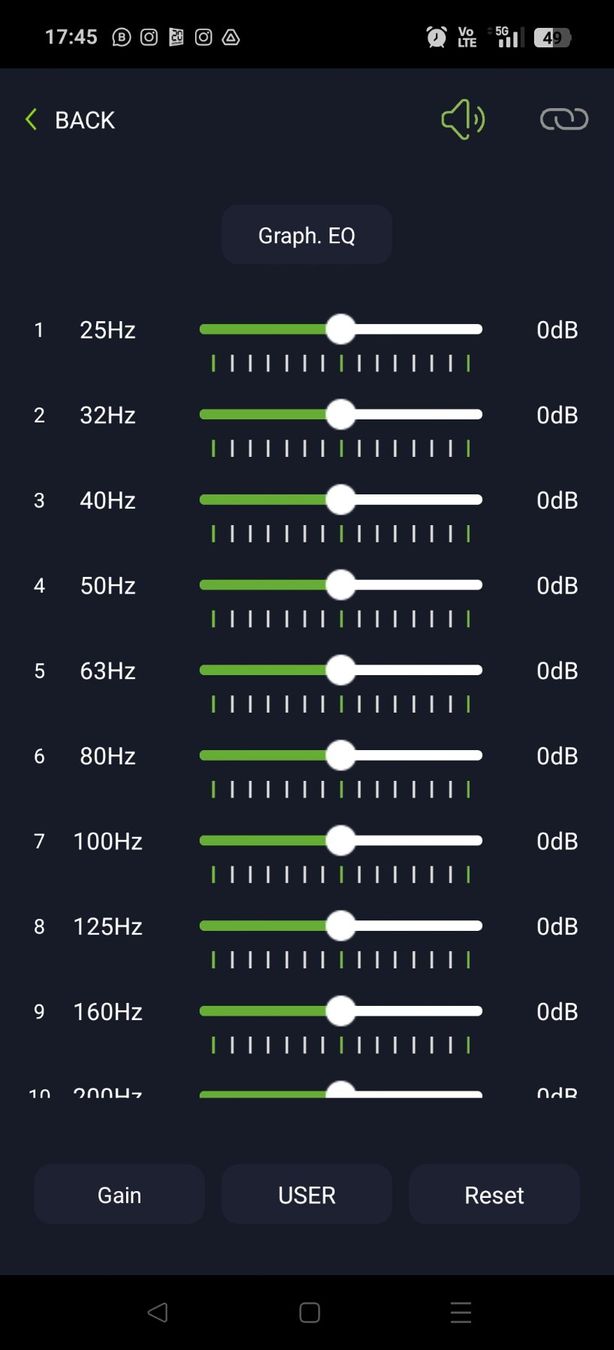
Task: Go to the system home screen
Action: coord(309,1313)
